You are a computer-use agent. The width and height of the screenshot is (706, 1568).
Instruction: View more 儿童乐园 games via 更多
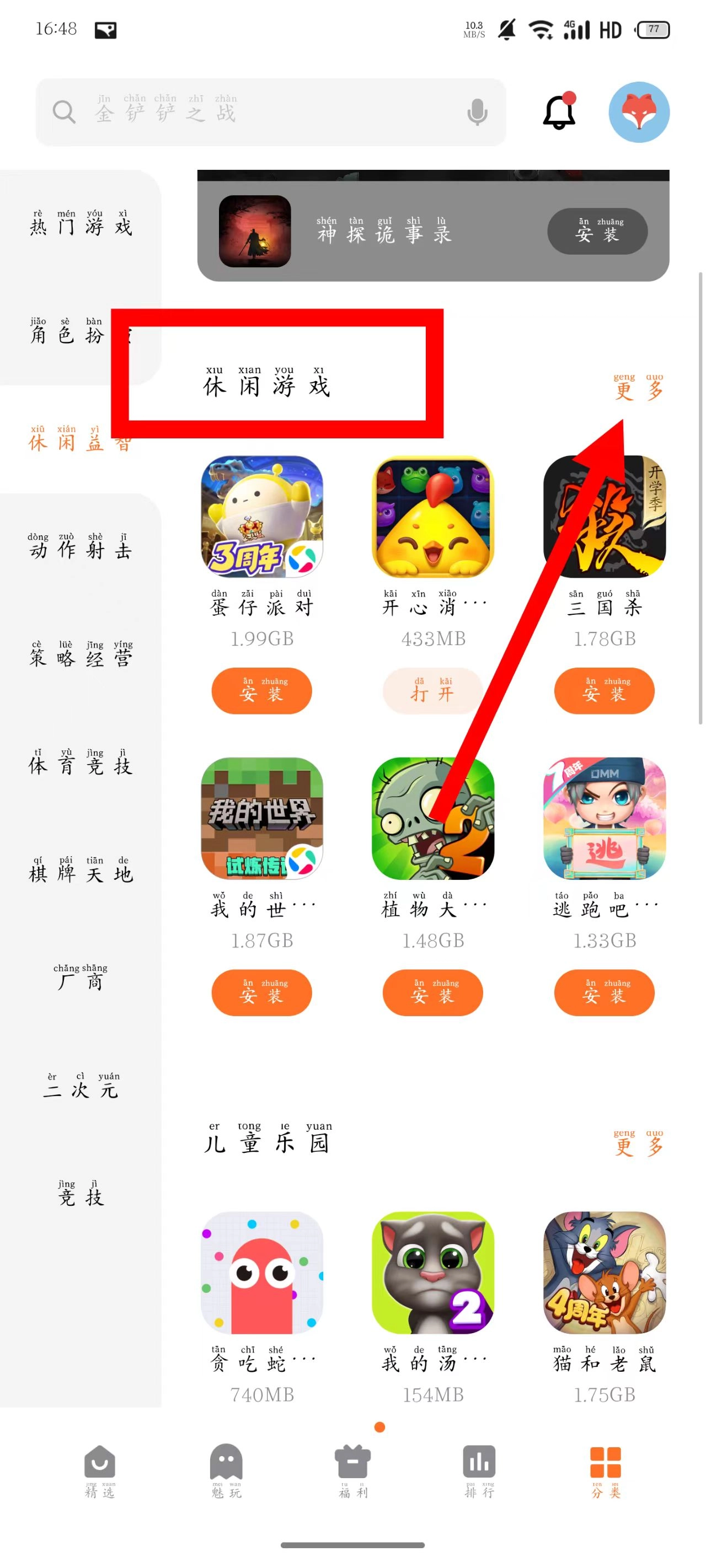[638, 1143]
